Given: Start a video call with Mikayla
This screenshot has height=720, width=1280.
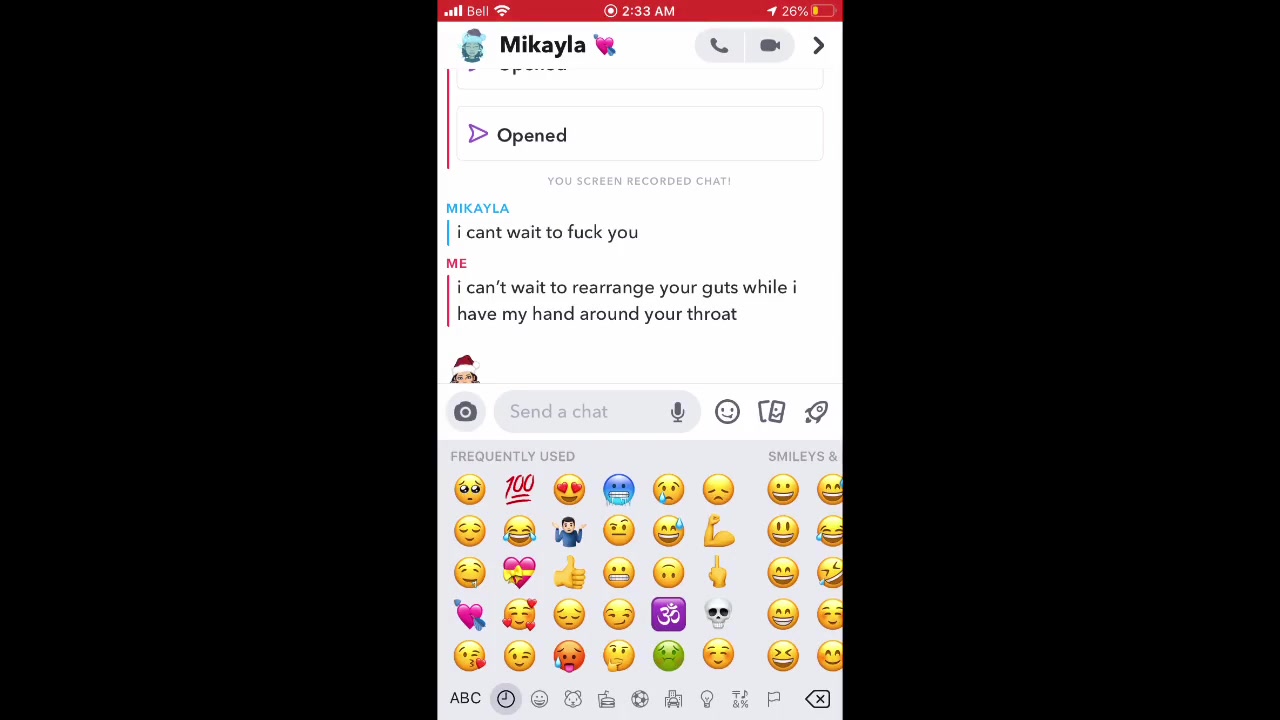Looking at the screenshot, I should [769, 46].
